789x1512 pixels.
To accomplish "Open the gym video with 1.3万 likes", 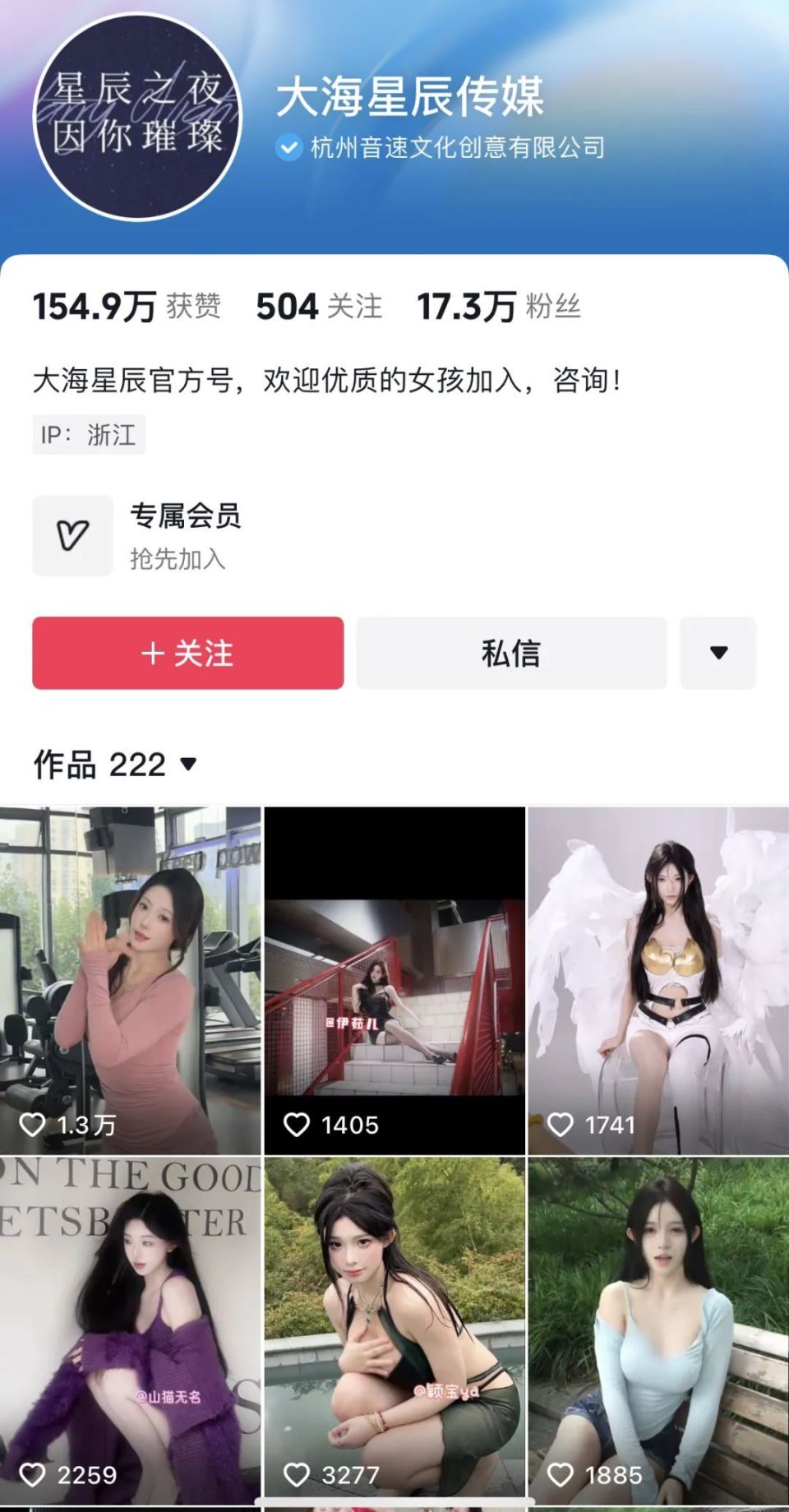I will 131,980.
